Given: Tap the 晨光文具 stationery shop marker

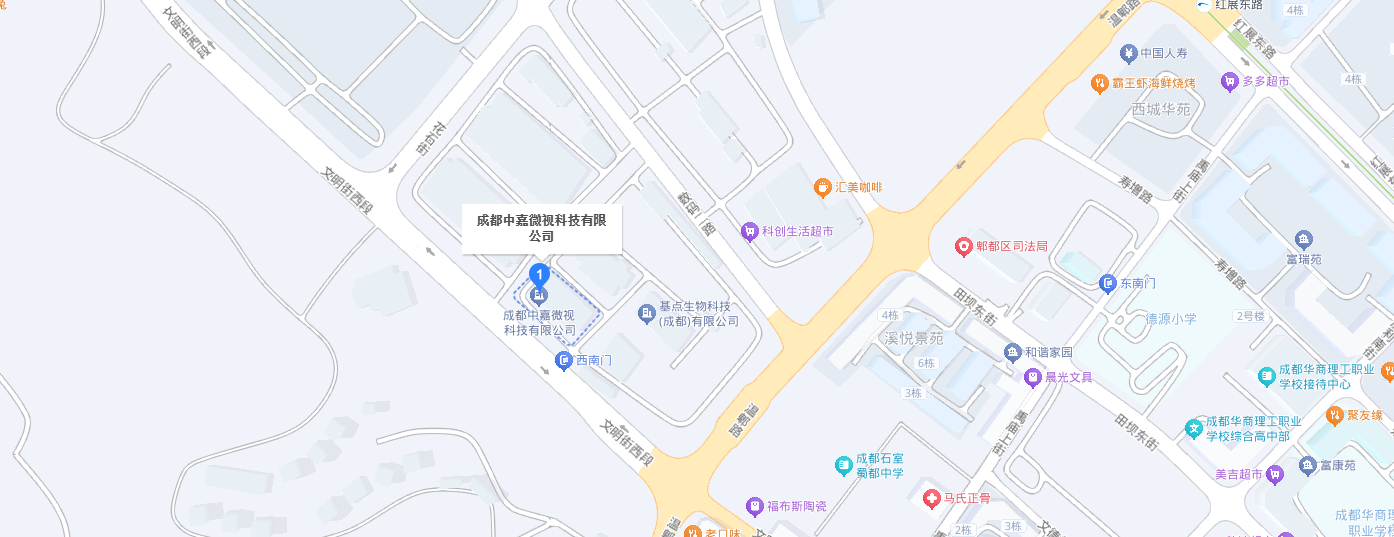Looking at the screenshot, I should pyautogui.click(x=1033, y=377).
